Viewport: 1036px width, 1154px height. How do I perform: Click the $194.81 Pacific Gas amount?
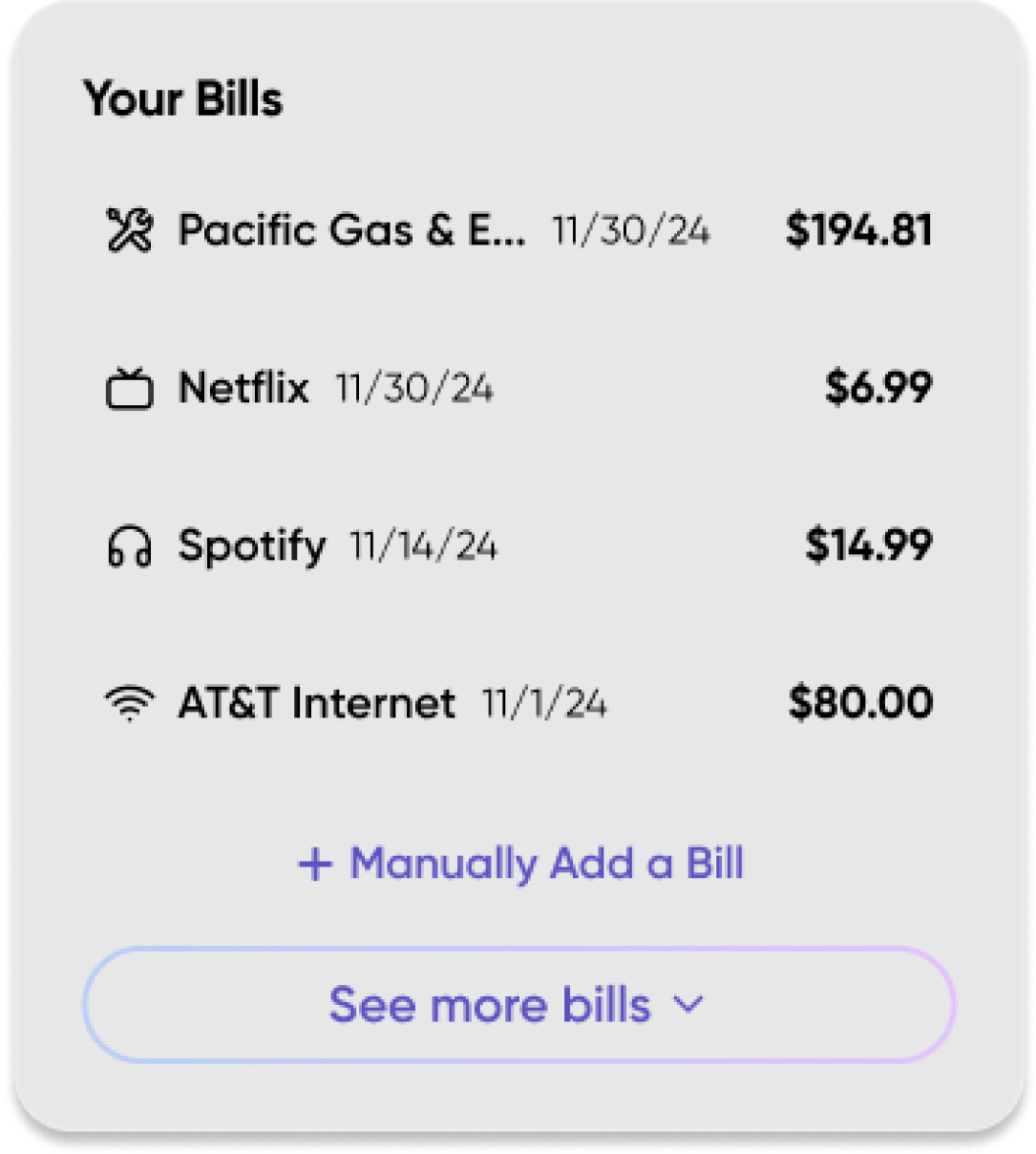pos(860,229)
